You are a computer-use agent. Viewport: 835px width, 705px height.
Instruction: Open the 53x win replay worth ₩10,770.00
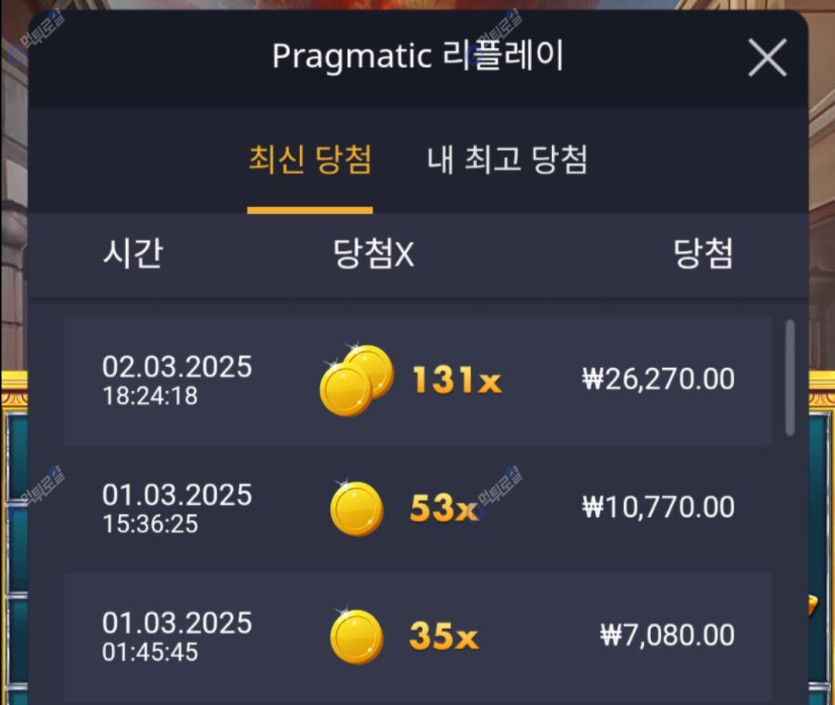(417, 508)
